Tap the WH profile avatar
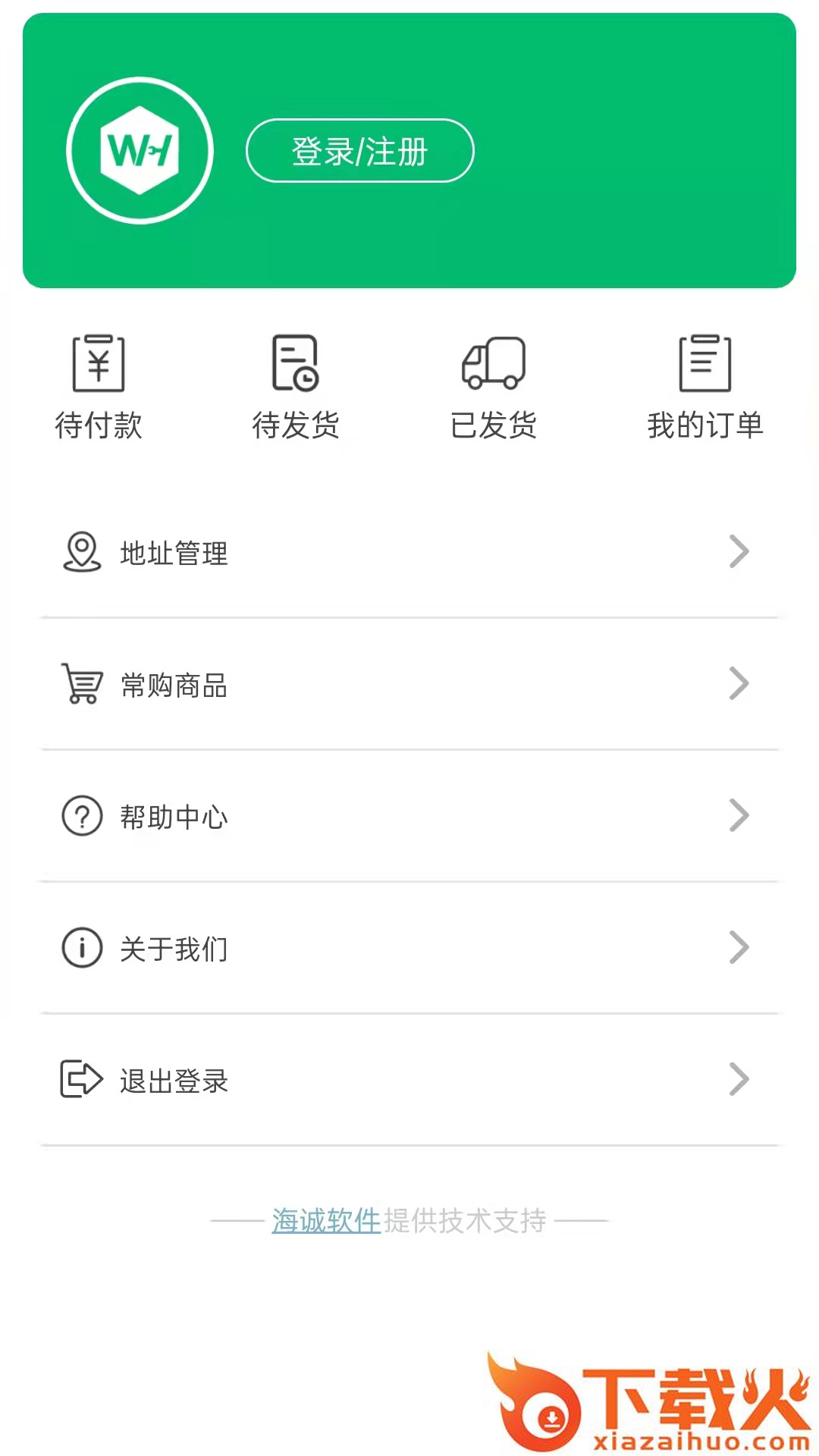Screen dimensions: 819x1456 click(x=140, y=150)
